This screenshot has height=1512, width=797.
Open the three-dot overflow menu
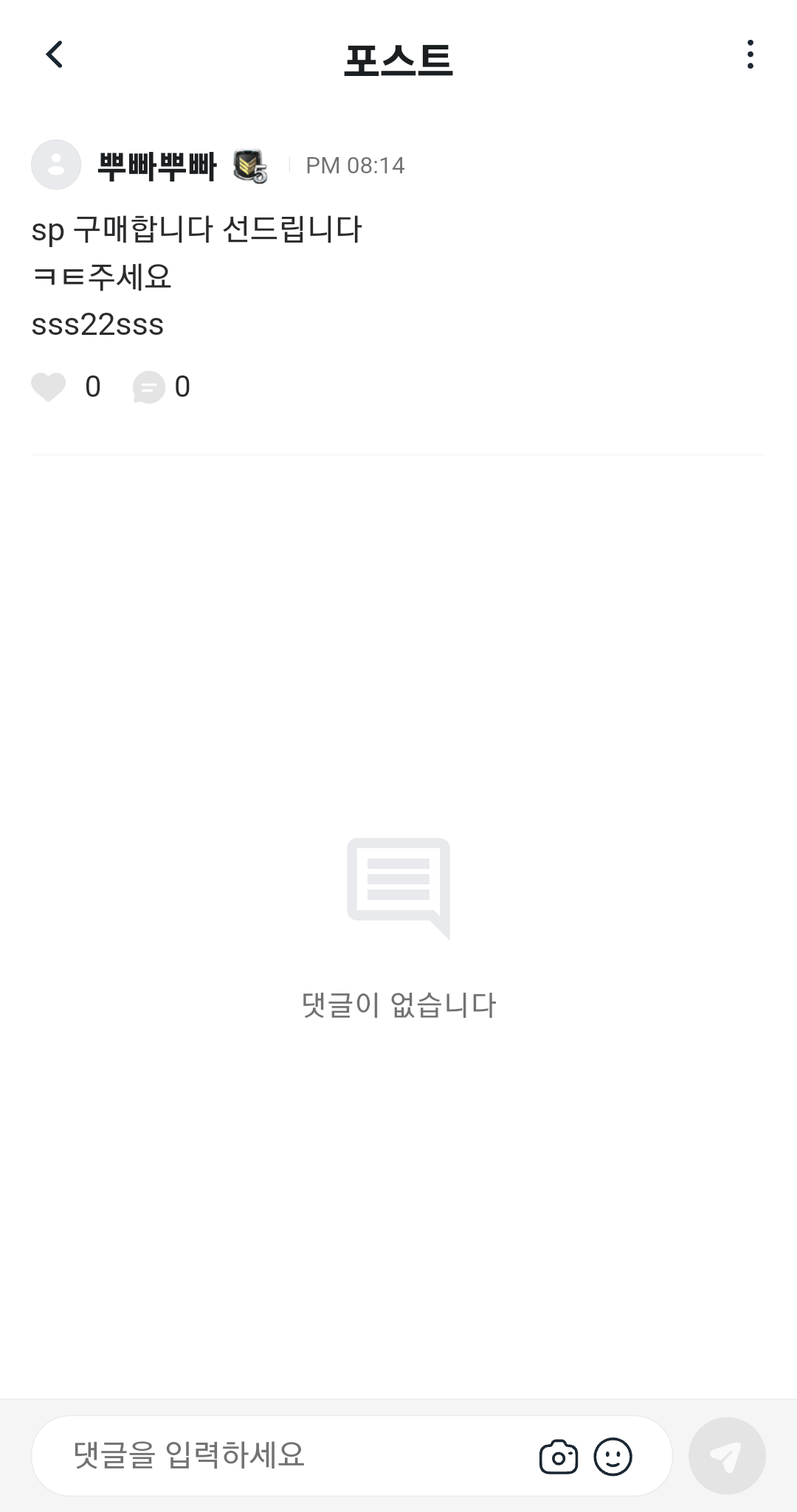pyautogui.click(x=750, y=55)
